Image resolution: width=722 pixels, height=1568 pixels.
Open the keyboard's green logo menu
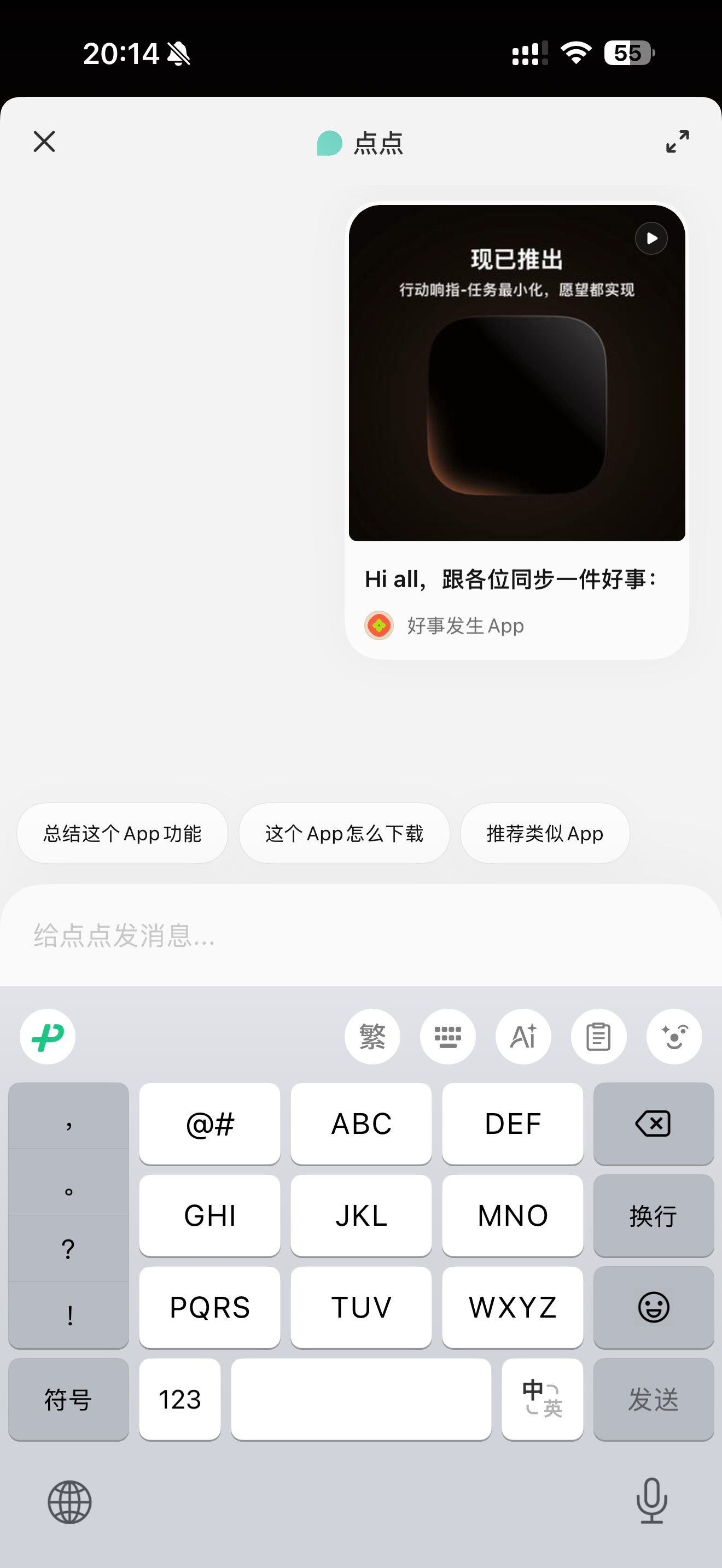[x=48, y=1036]
